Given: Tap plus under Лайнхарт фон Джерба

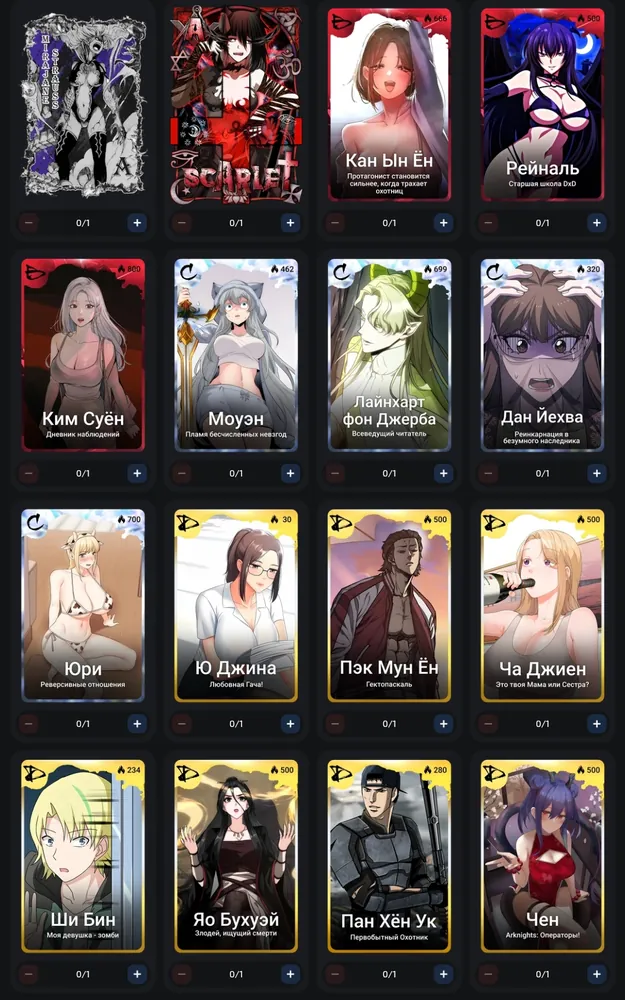Looking at the screenshot, I should (443, 473).
